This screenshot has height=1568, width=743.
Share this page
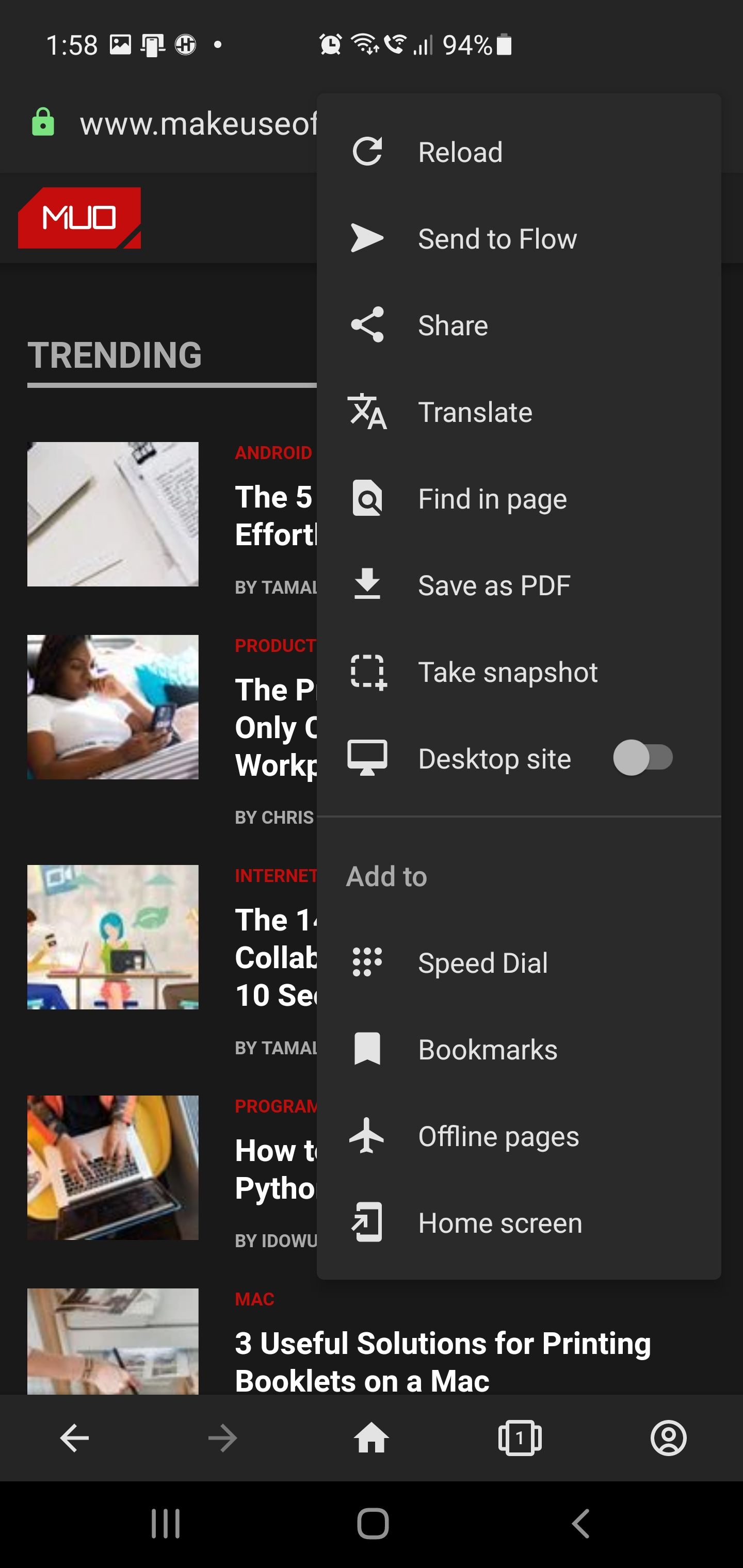452,325
